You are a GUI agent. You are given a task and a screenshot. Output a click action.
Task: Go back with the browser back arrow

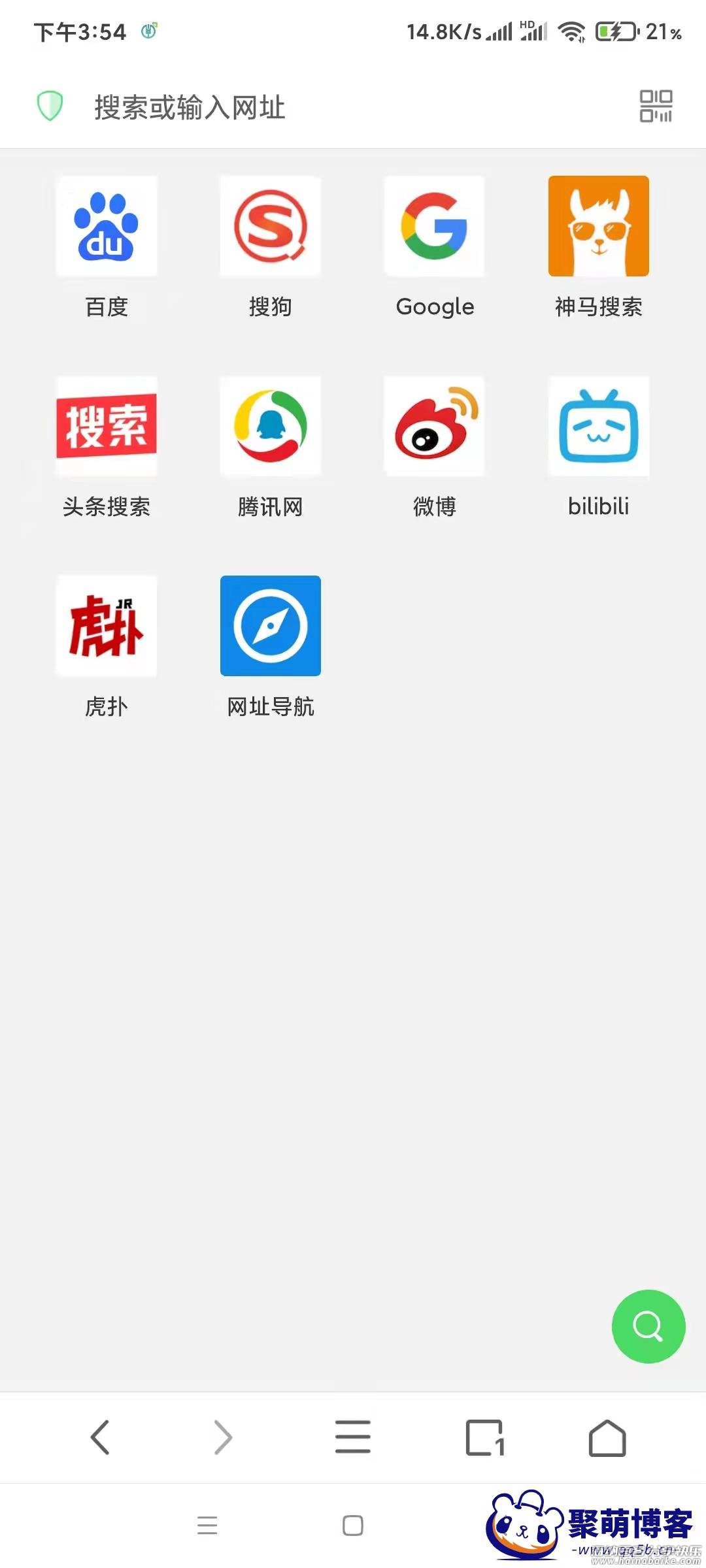point(100,1437)
